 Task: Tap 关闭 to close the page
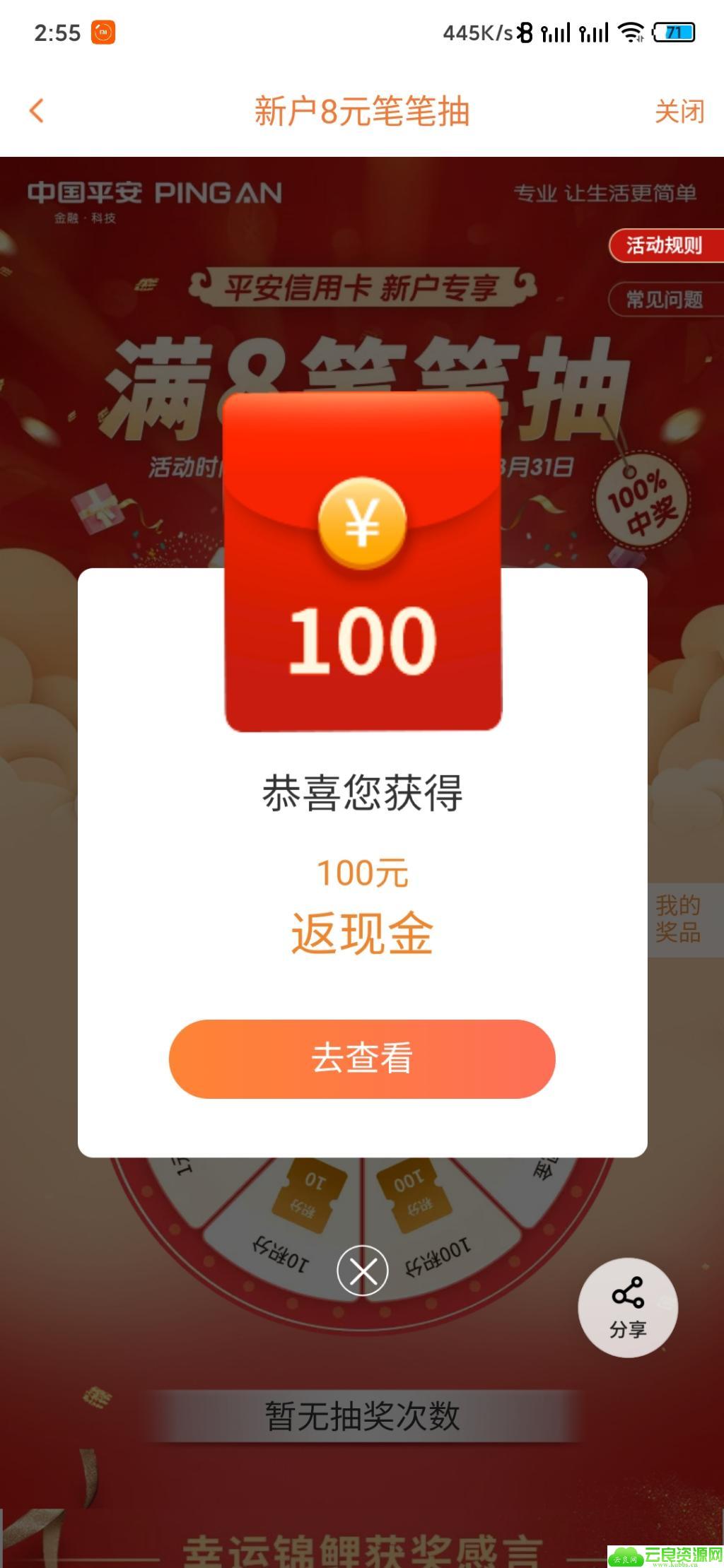679,112
